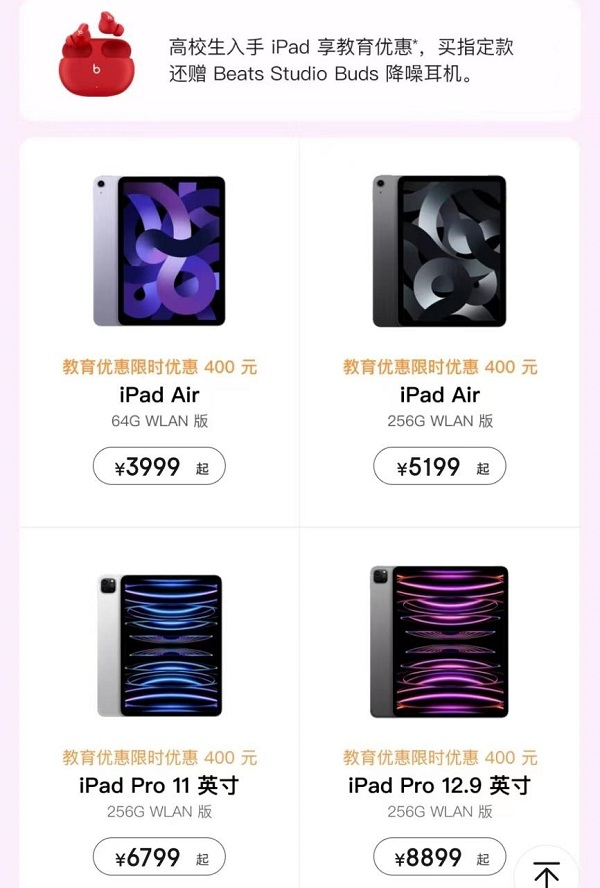Choose the ¥6799 price button

[x=160, y=857]
